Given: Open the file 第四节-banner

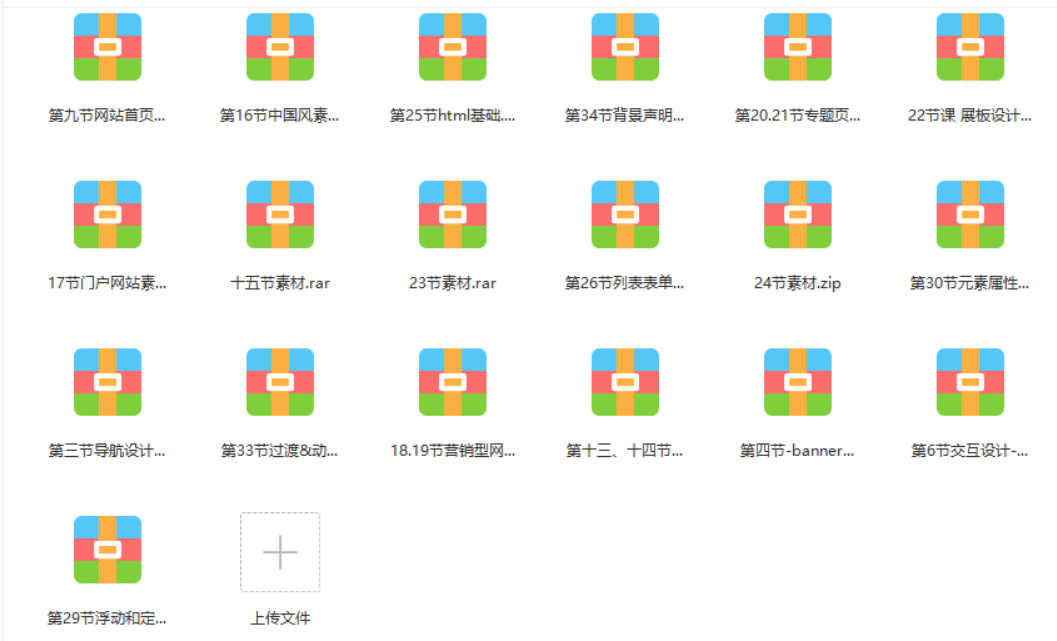Looking at the screenshot, I should click(797, 382).
